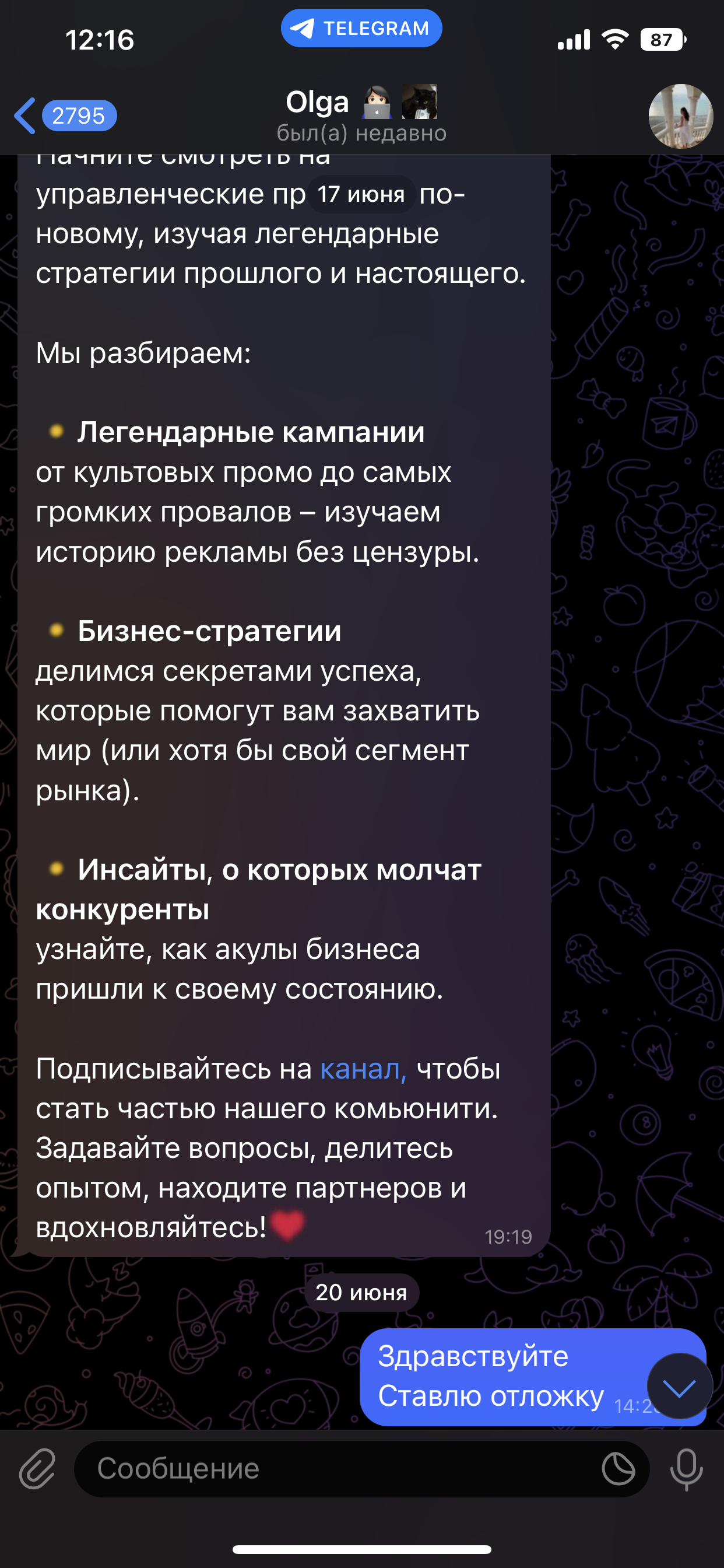This screenshot has height=1568, width=724.
Task: Tap the attachment paperclip icon
Action: pos(37,1468)
